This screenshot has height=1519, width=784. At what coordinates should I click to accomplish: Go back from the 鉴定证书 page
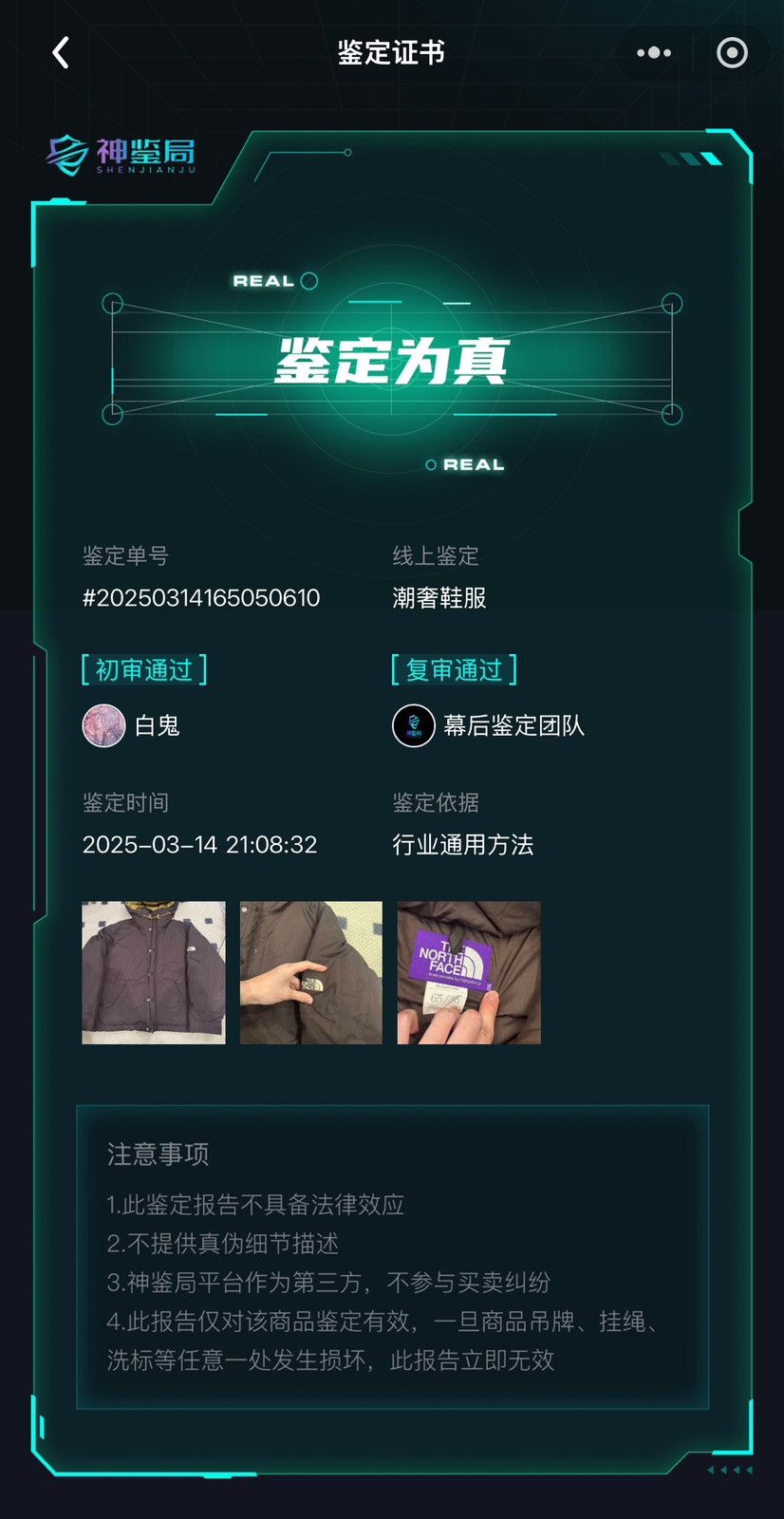point(61,53)
